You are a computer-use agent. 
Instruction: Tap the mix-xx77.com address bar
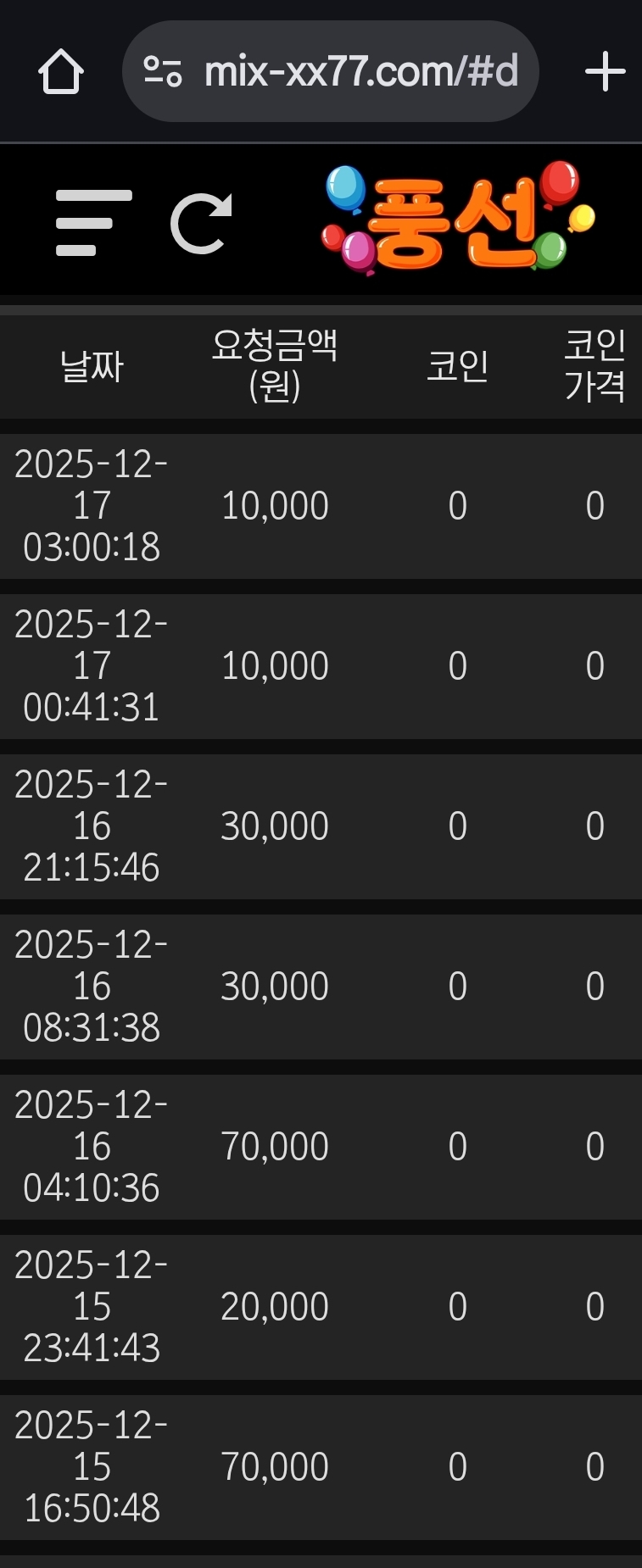pos(360,71)
